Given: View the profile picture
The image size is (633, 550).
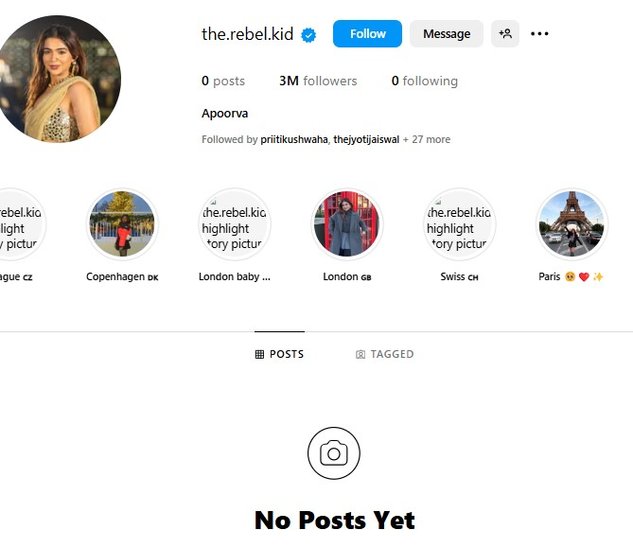Looking at the screenshot, I should tap(59, 78).
